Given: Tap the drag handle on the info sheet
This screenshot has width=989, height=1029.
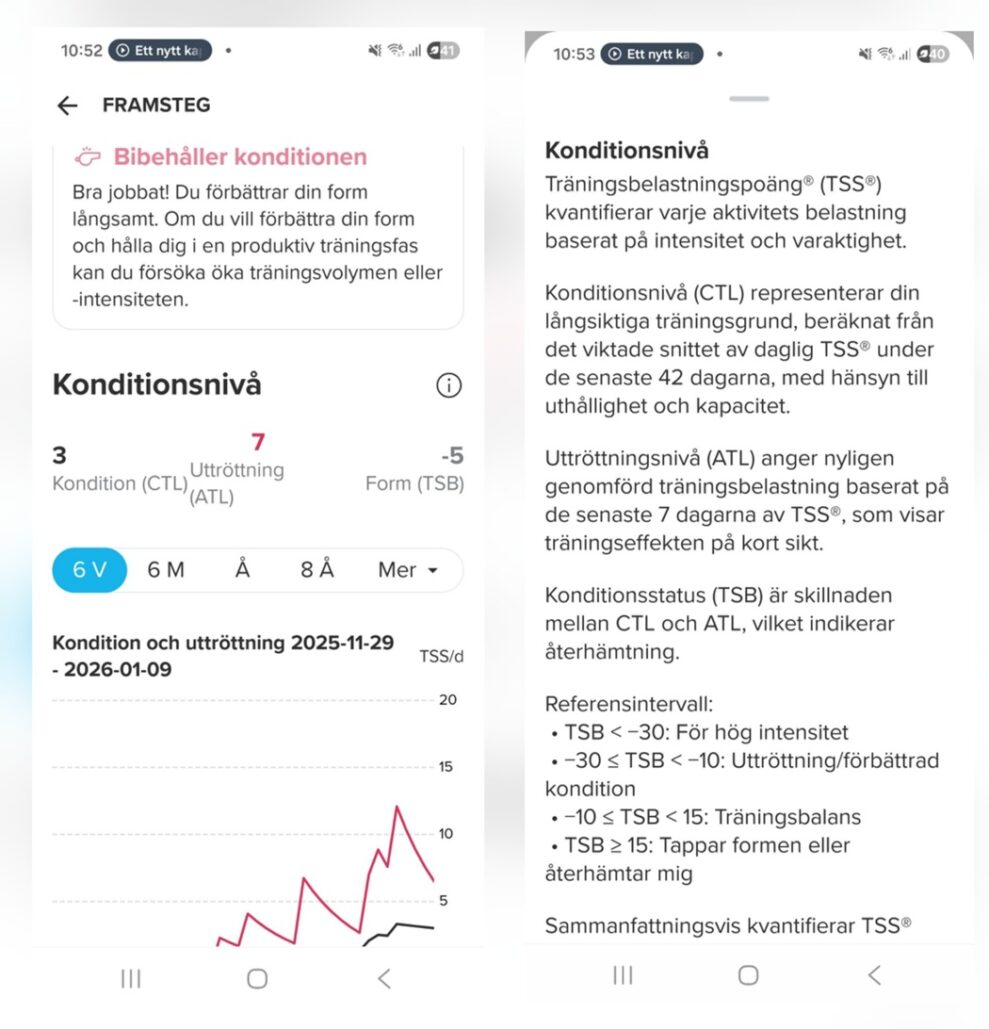Looking at the screenshot, I should tap(747, 100).
